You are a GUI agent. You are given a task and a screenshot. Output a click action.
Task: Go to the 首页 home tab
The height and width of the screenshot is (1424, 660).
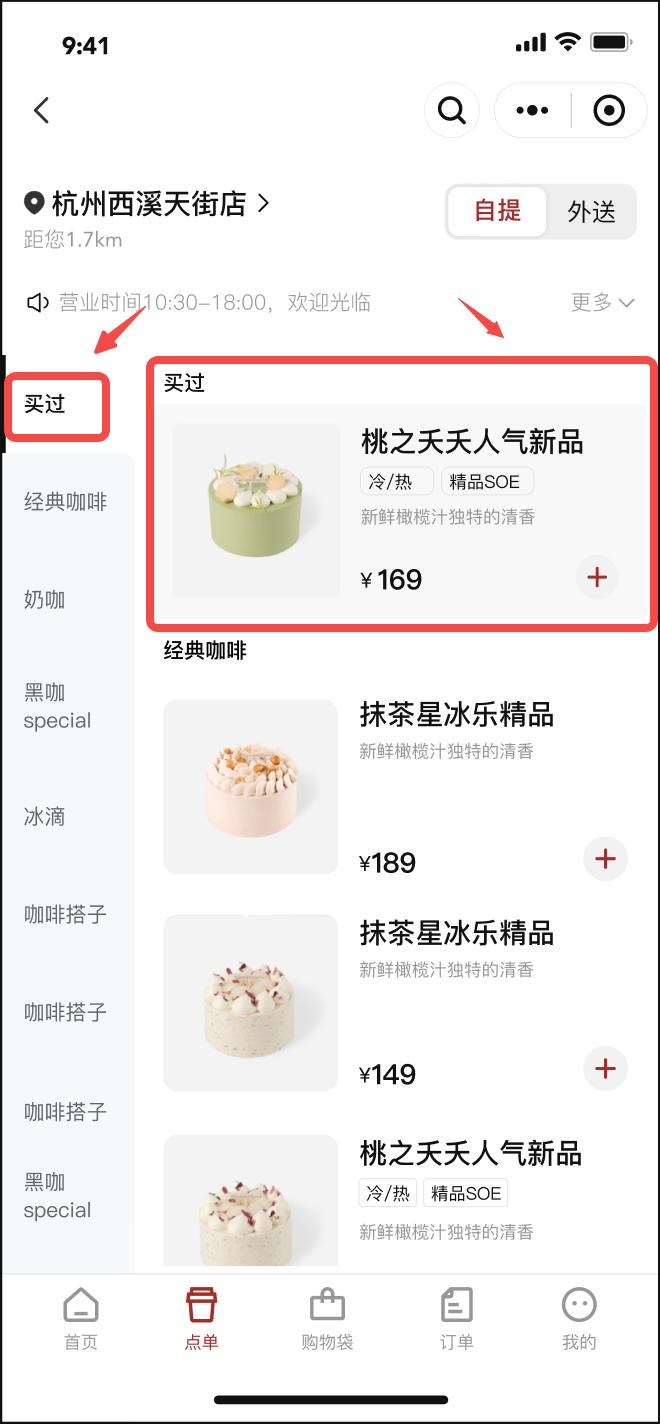tap(81, 1319)
